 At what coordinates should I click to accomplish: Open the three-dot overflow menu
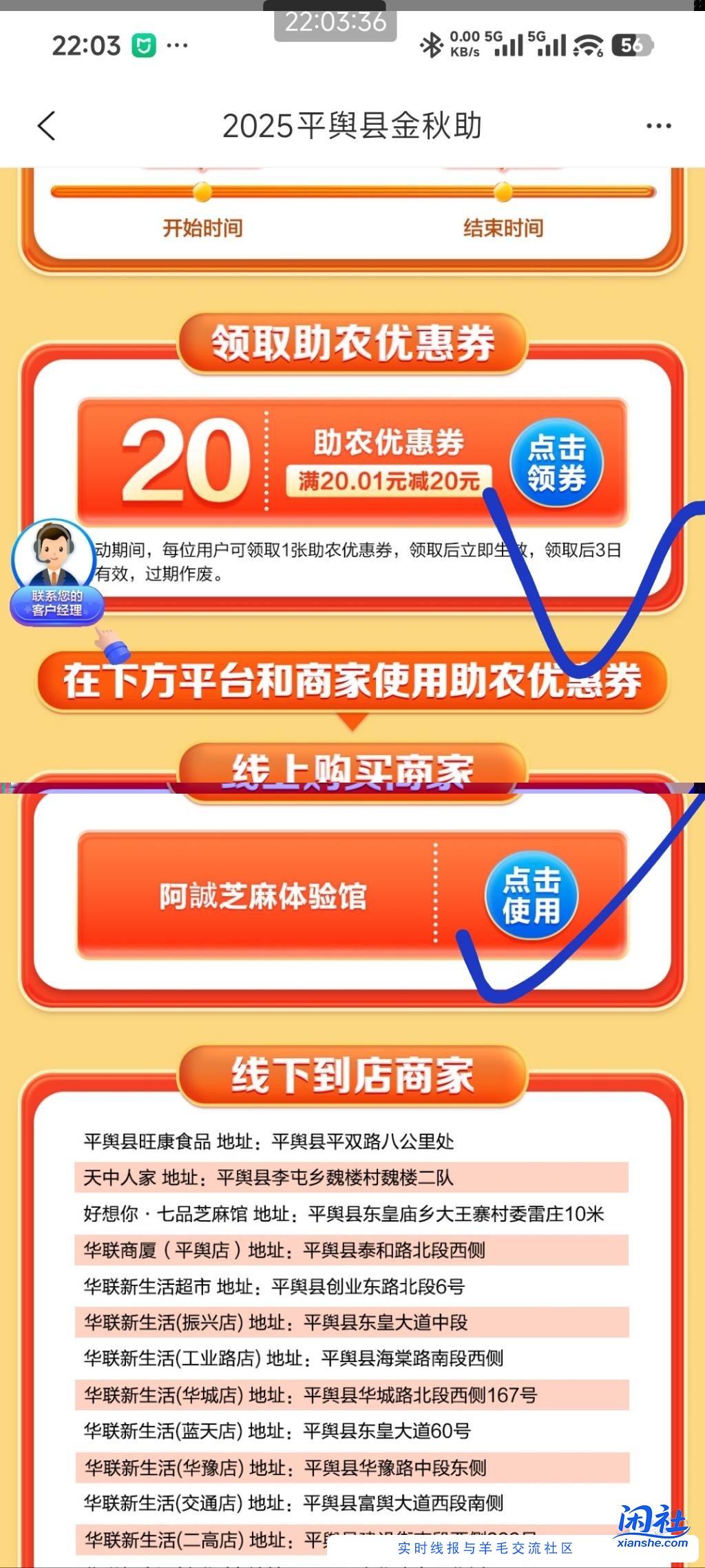658,126
